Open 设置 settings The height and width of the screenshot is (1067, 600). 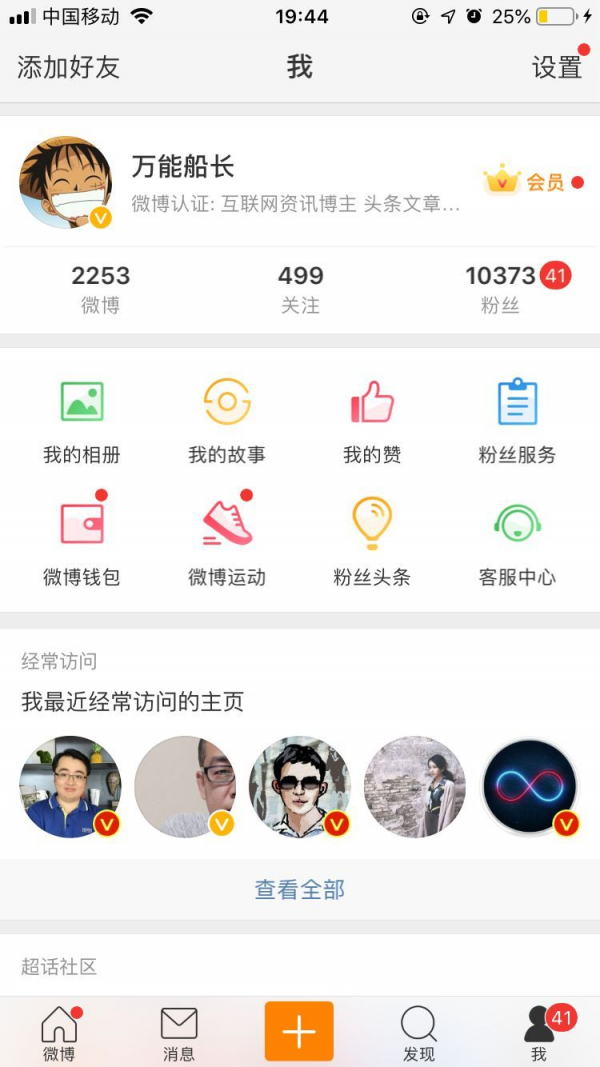(x=557, y=67)
